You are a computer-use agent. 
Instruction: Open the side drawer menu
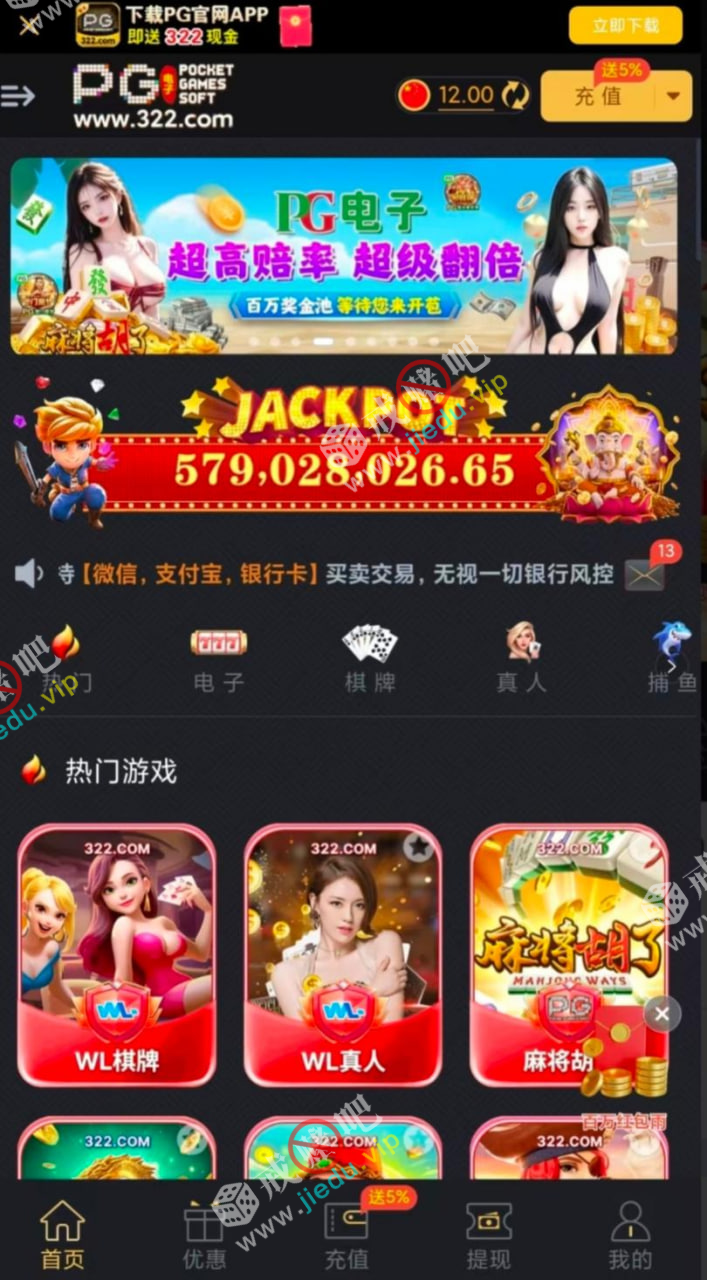click(18, 96)
